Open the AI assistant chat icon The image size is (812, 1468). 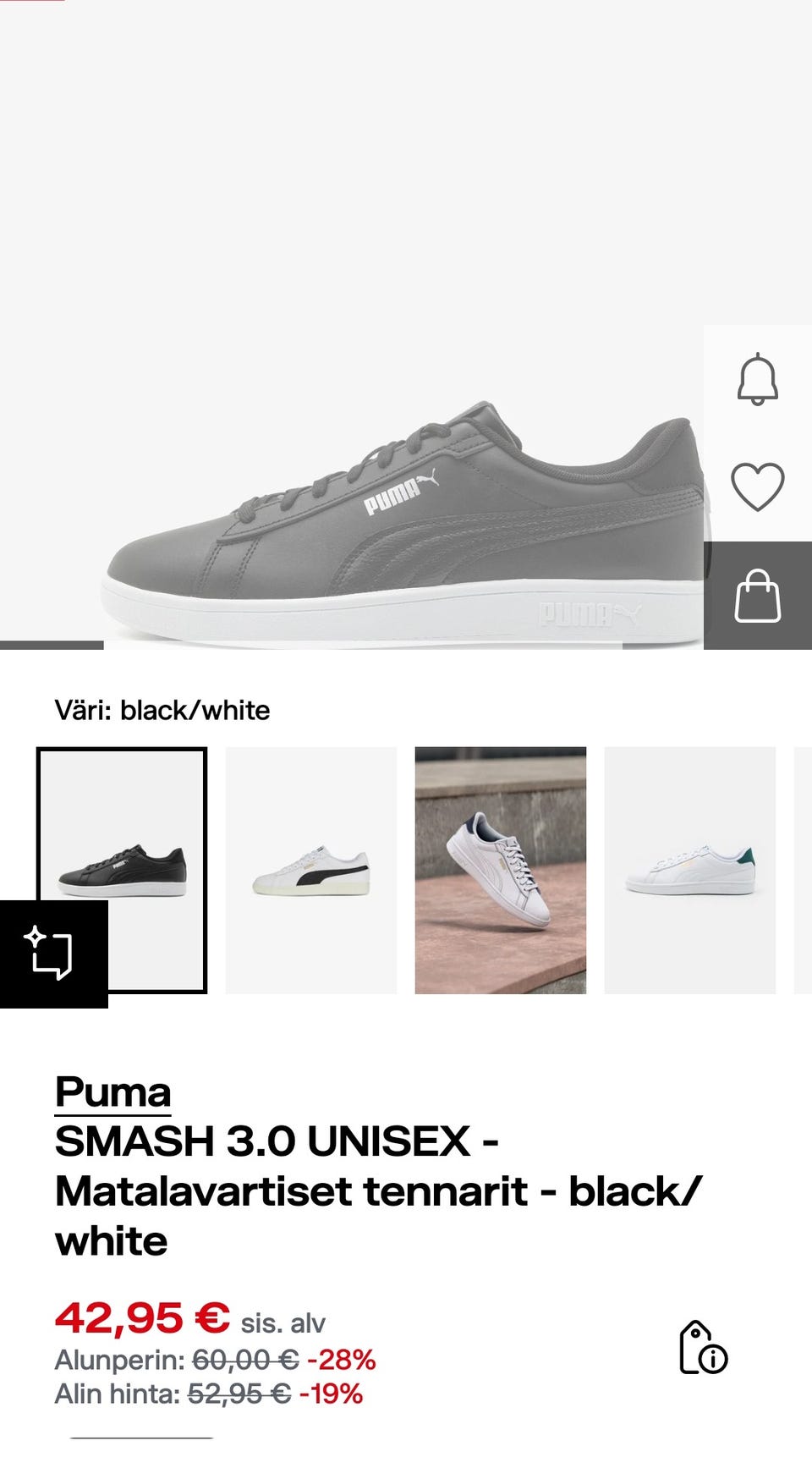point(53,954)
